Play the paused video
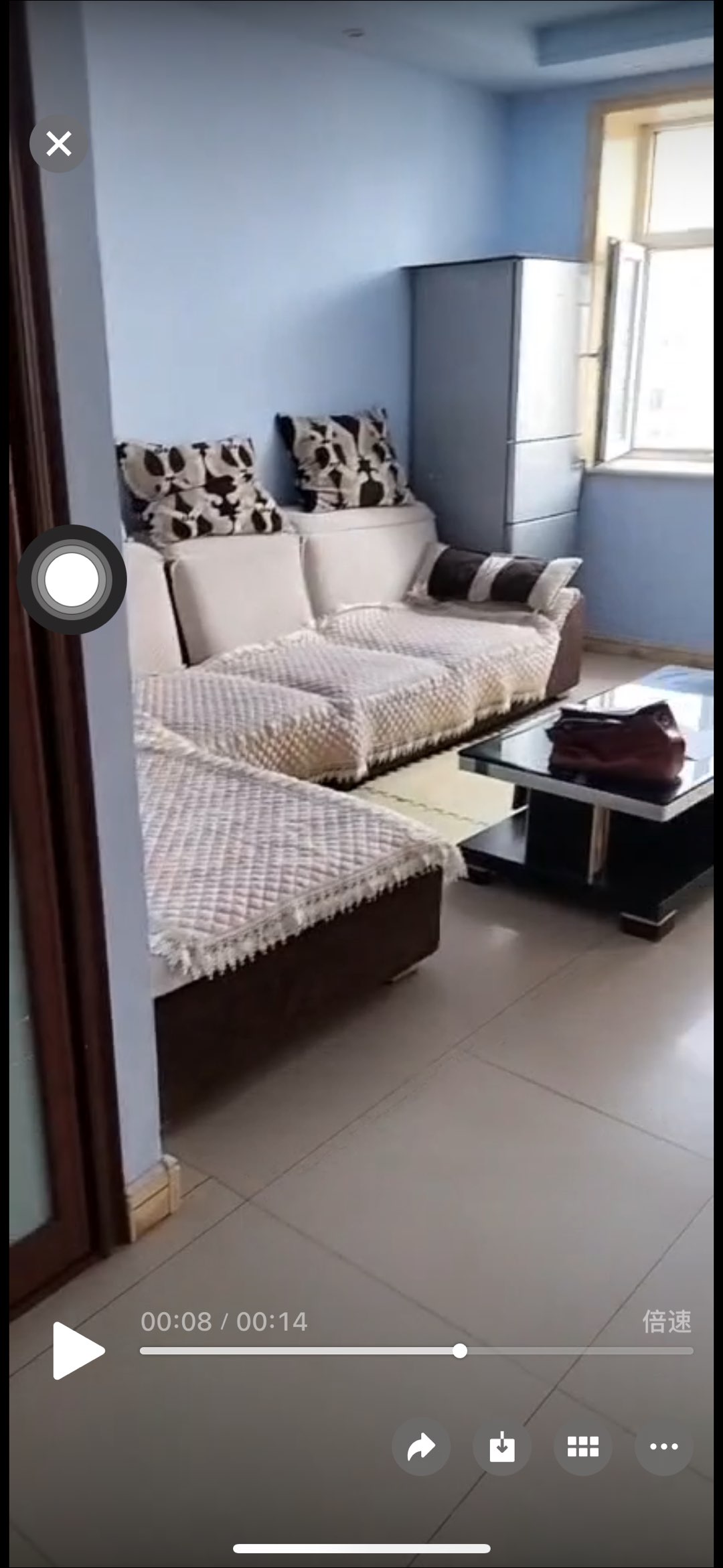 coord(78,1350)
